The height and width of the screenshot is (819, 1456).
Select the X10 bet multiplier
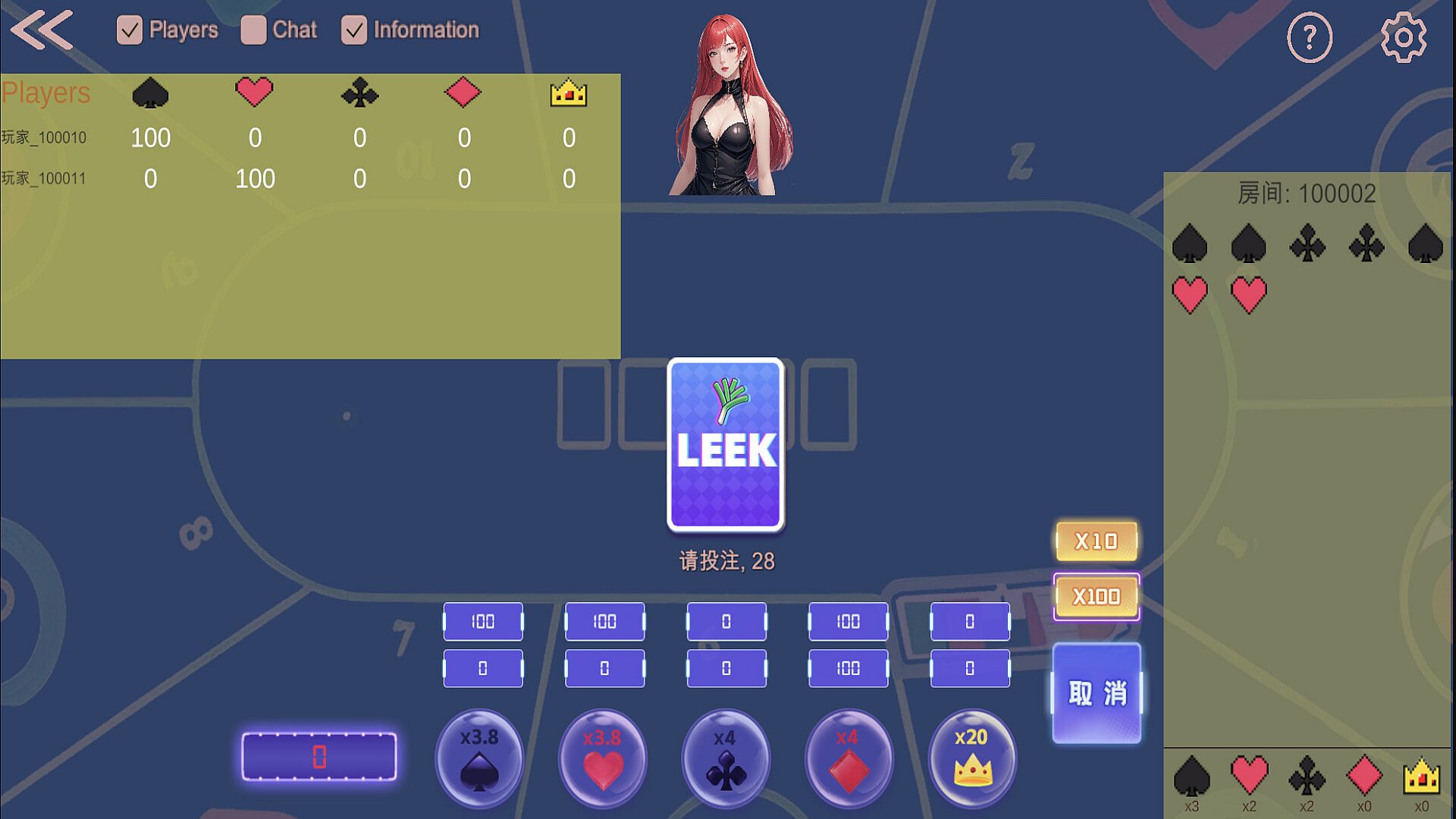(1097, 541)
